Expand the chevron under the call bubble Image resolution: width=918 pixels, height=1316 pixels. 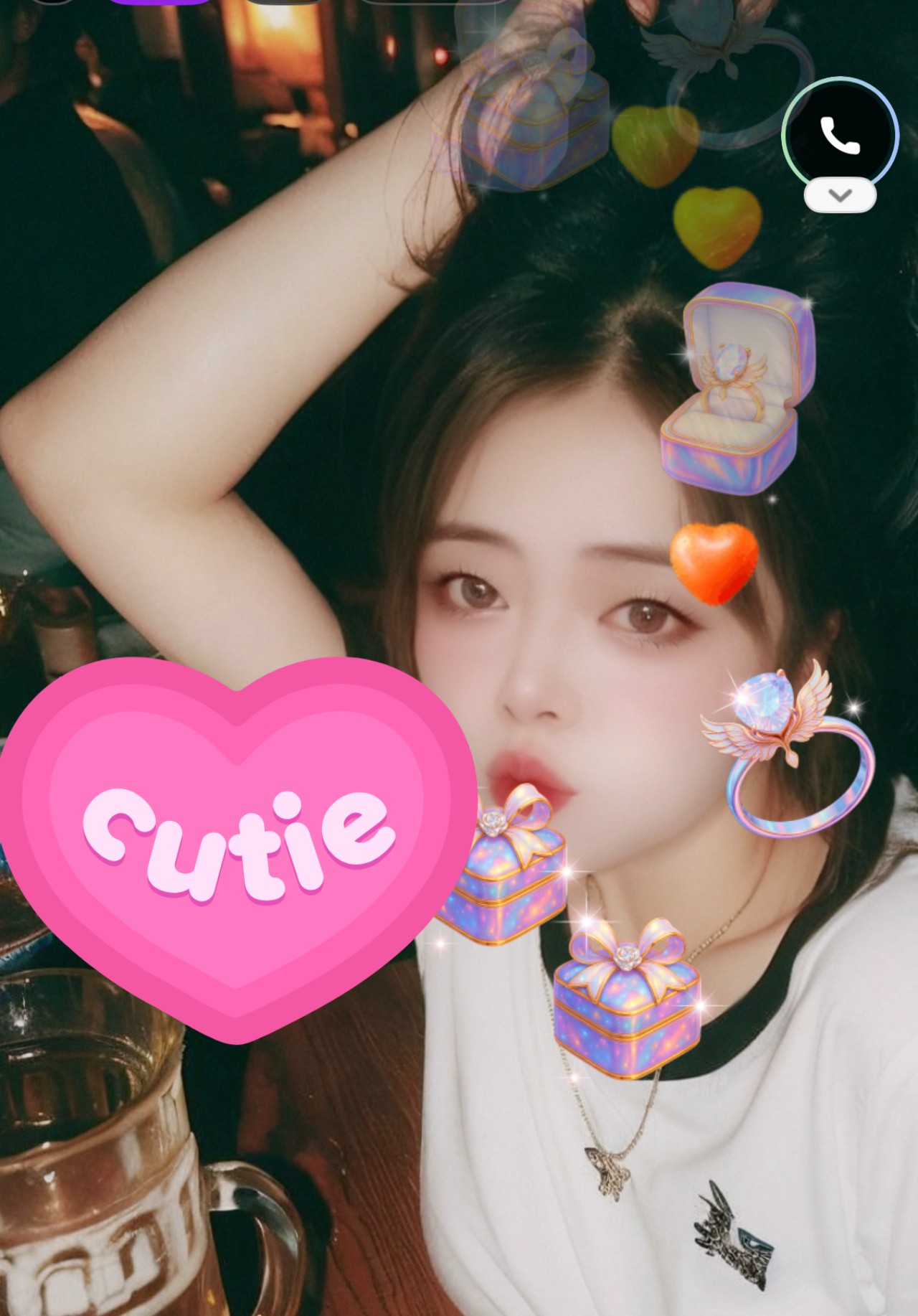click(x=840, y=195)
